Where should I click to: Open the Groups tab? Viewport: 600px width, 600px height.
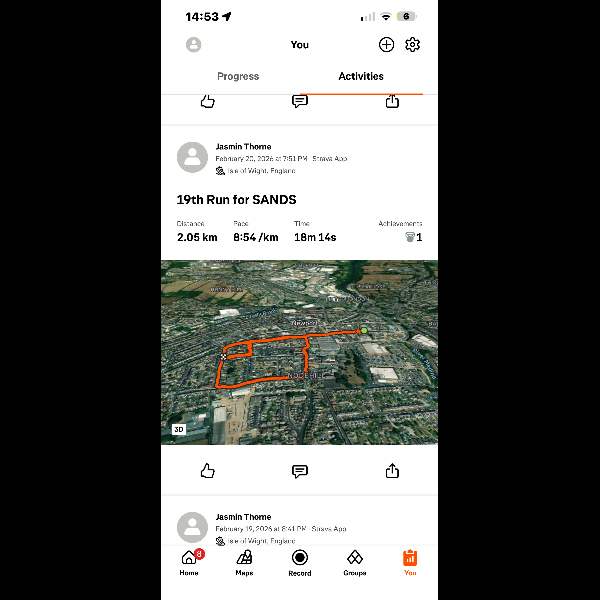point(355,562)
